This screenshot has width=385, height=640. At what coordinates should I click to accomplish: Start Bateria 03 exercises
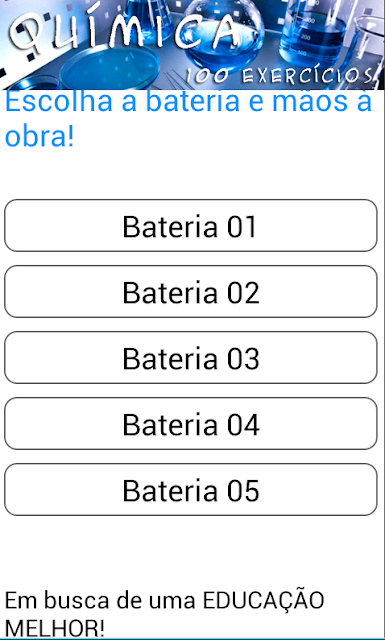(x=191, y=358)
